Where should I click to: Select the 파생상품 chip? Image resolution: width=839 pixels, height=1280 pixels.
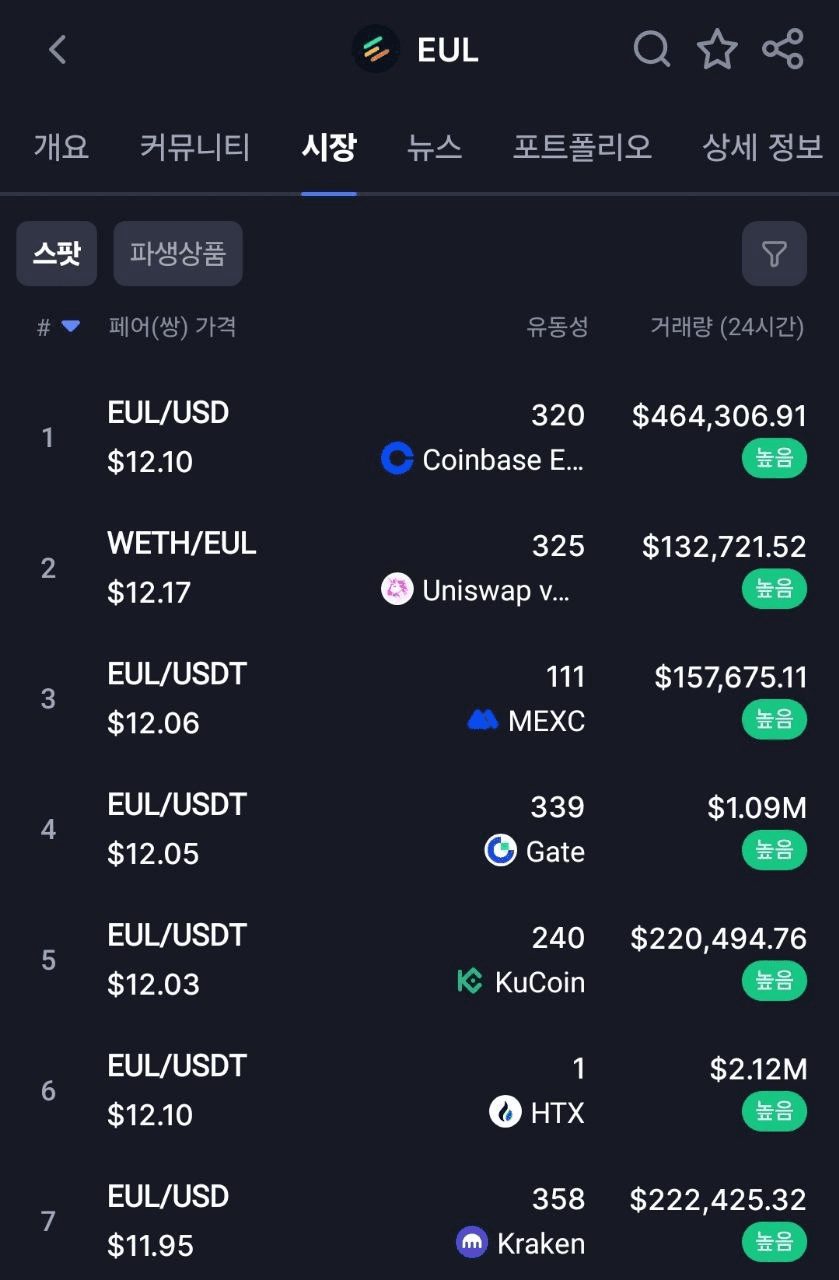tap(178, 254)
